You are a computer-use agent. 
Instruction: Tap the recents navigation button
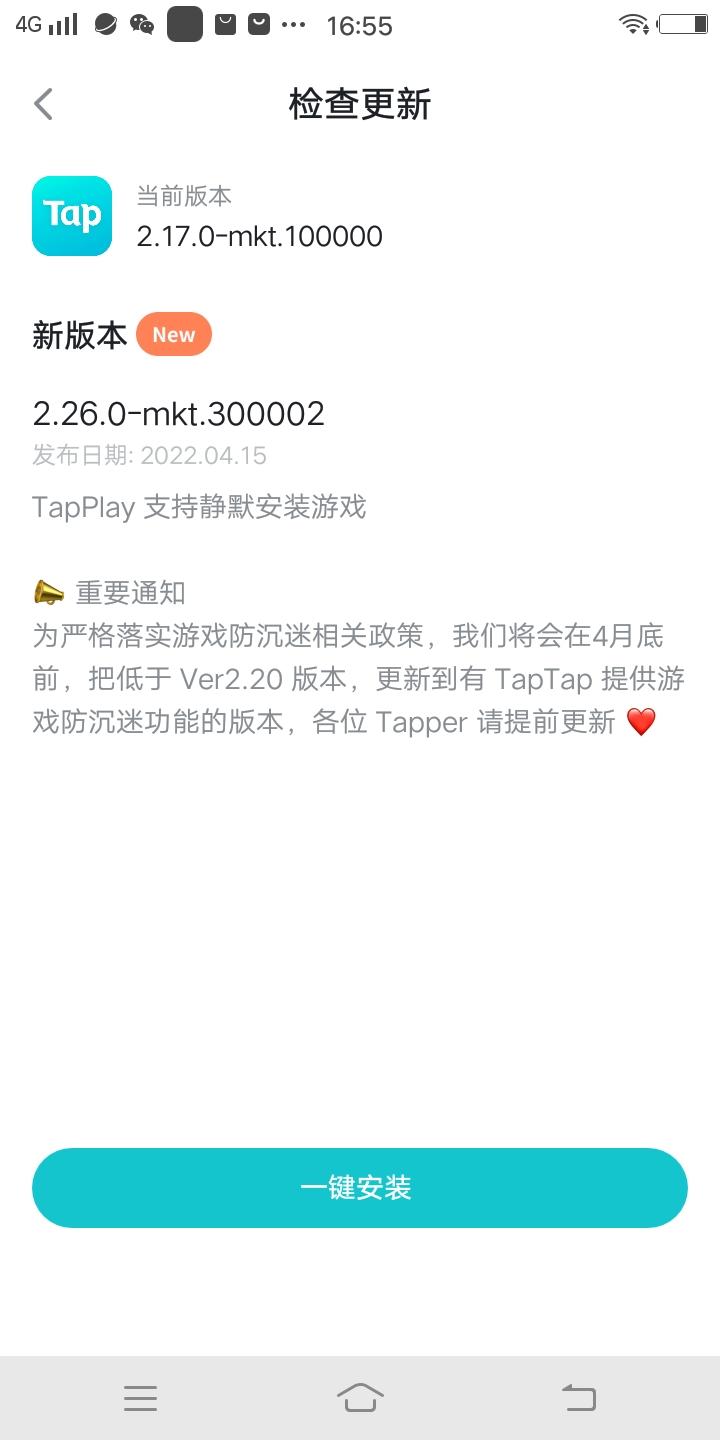pos(140,1398)
